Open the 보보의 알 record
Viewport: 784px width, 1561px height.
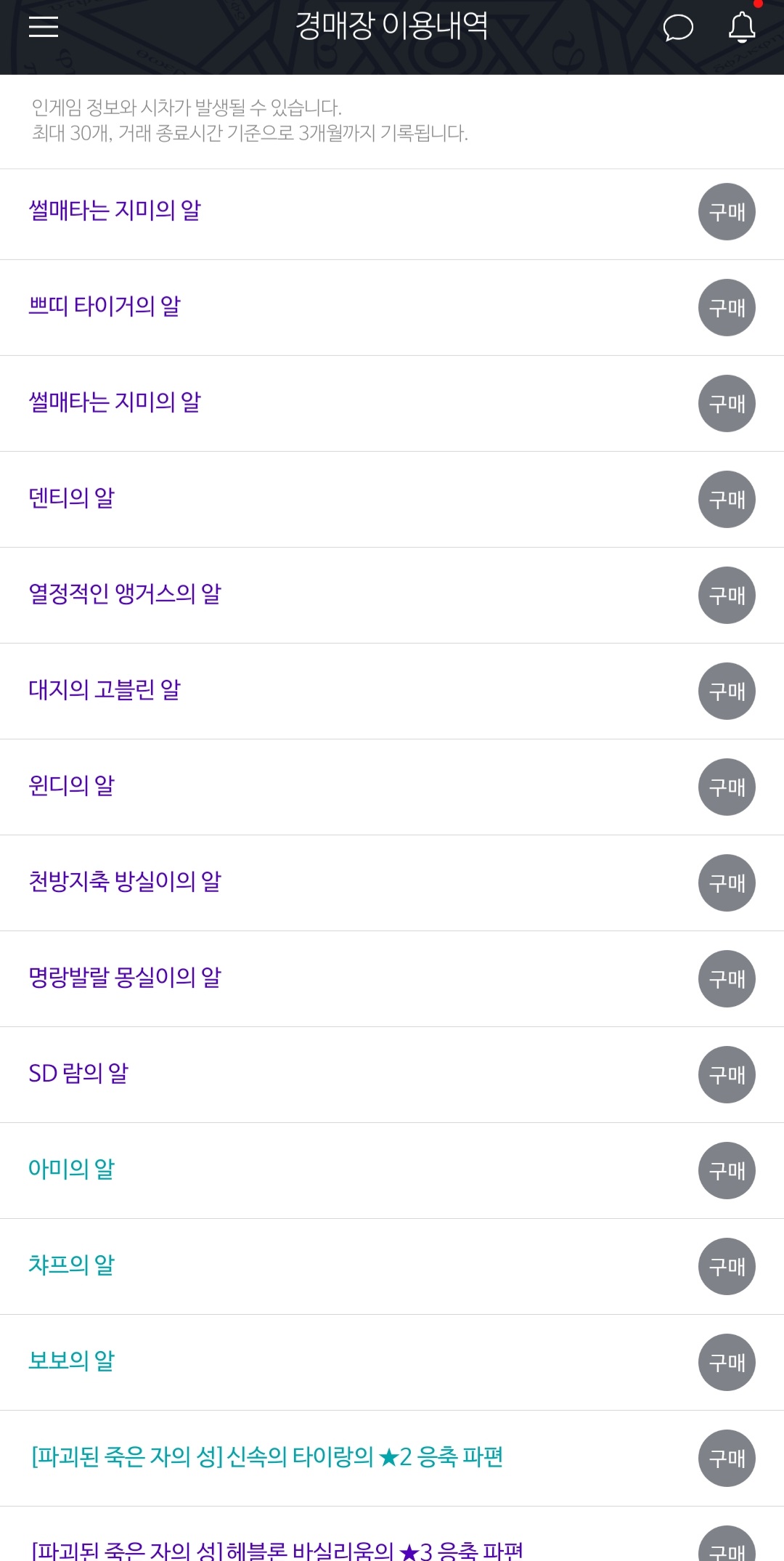(392, 1363)
